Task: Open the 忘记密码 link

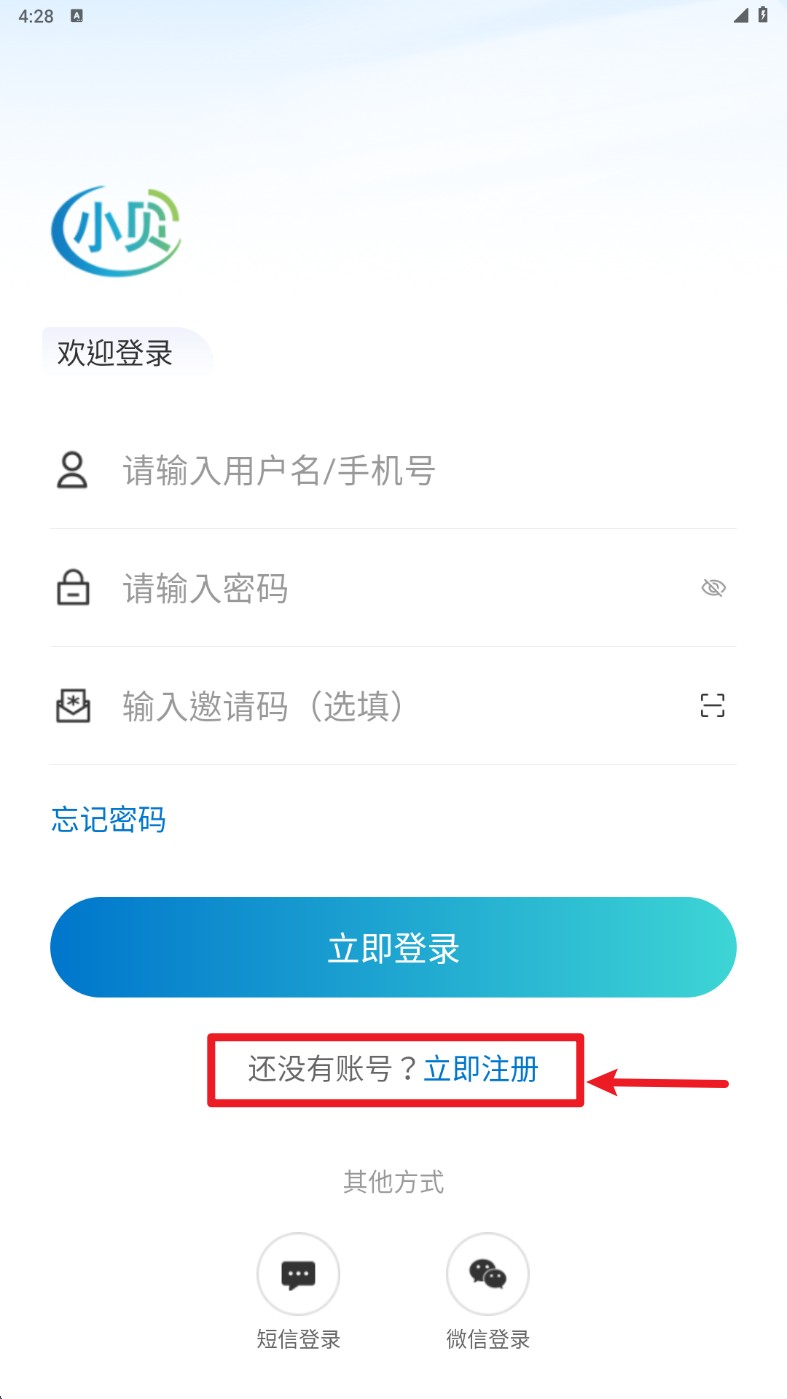Action: (x=108, y=820)
